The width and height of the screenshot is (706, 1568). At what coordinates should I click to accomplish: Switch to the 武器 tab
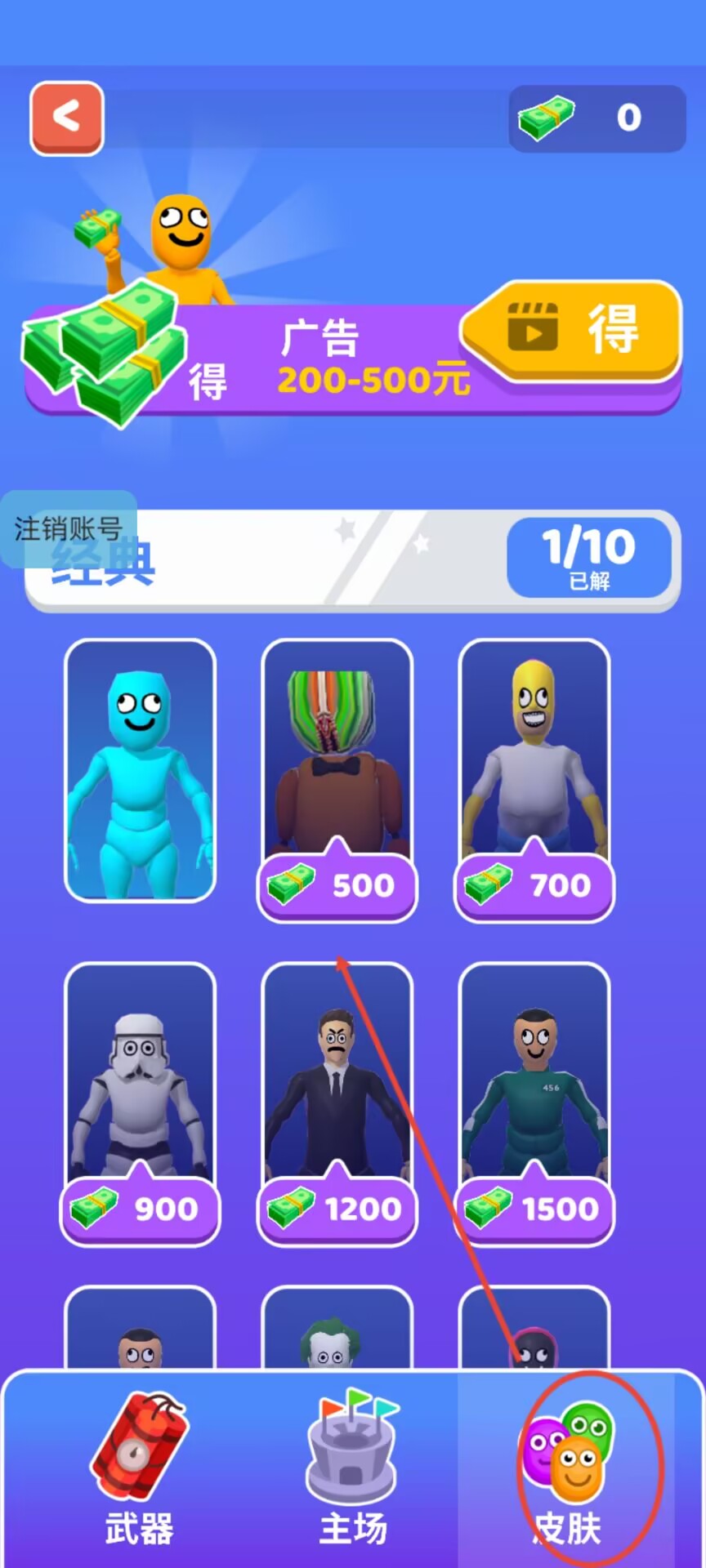(140, 1470)
